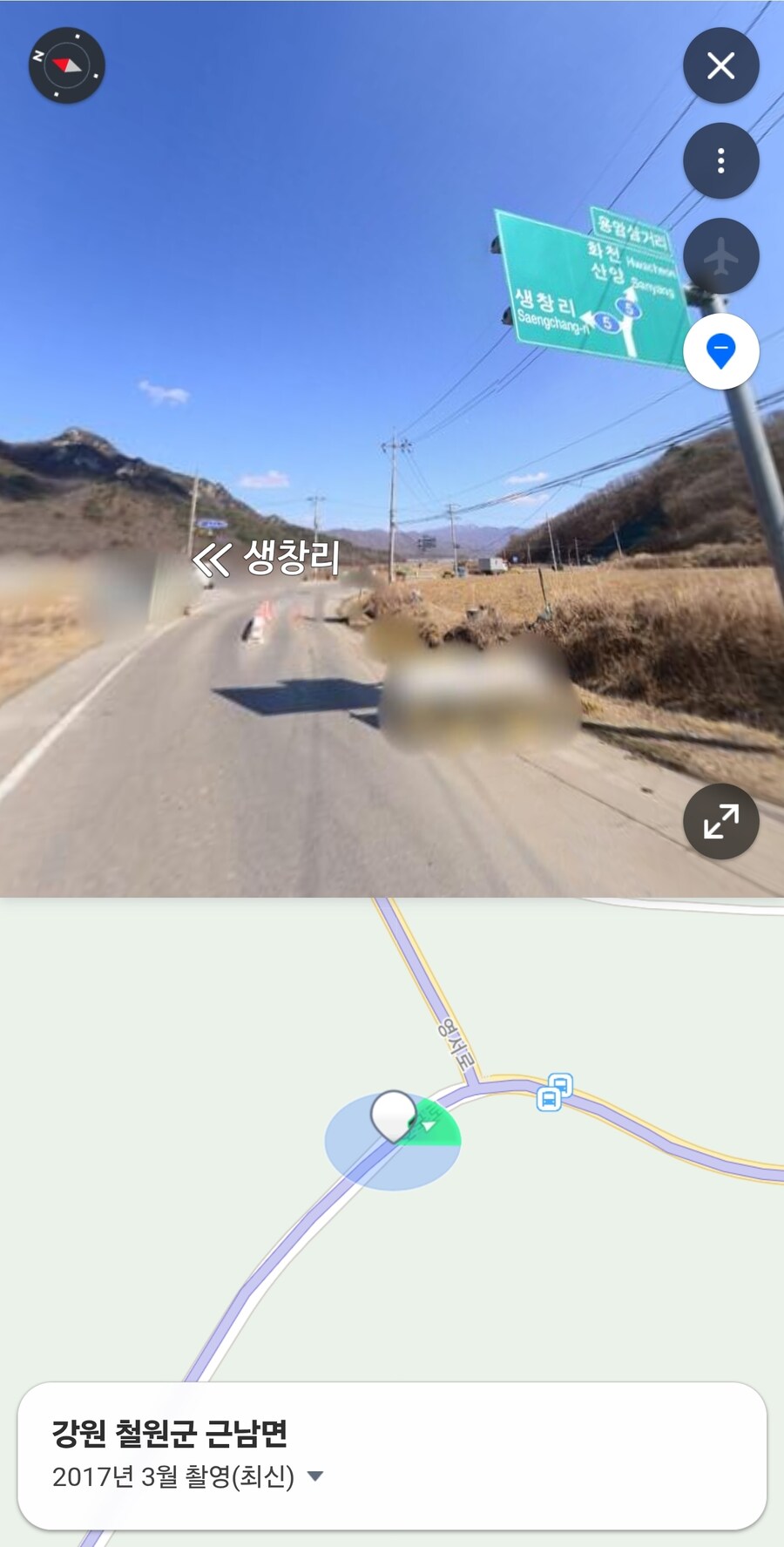Close the street view panorama
The width and height of the screenshot is (784, 1547).
720,65
